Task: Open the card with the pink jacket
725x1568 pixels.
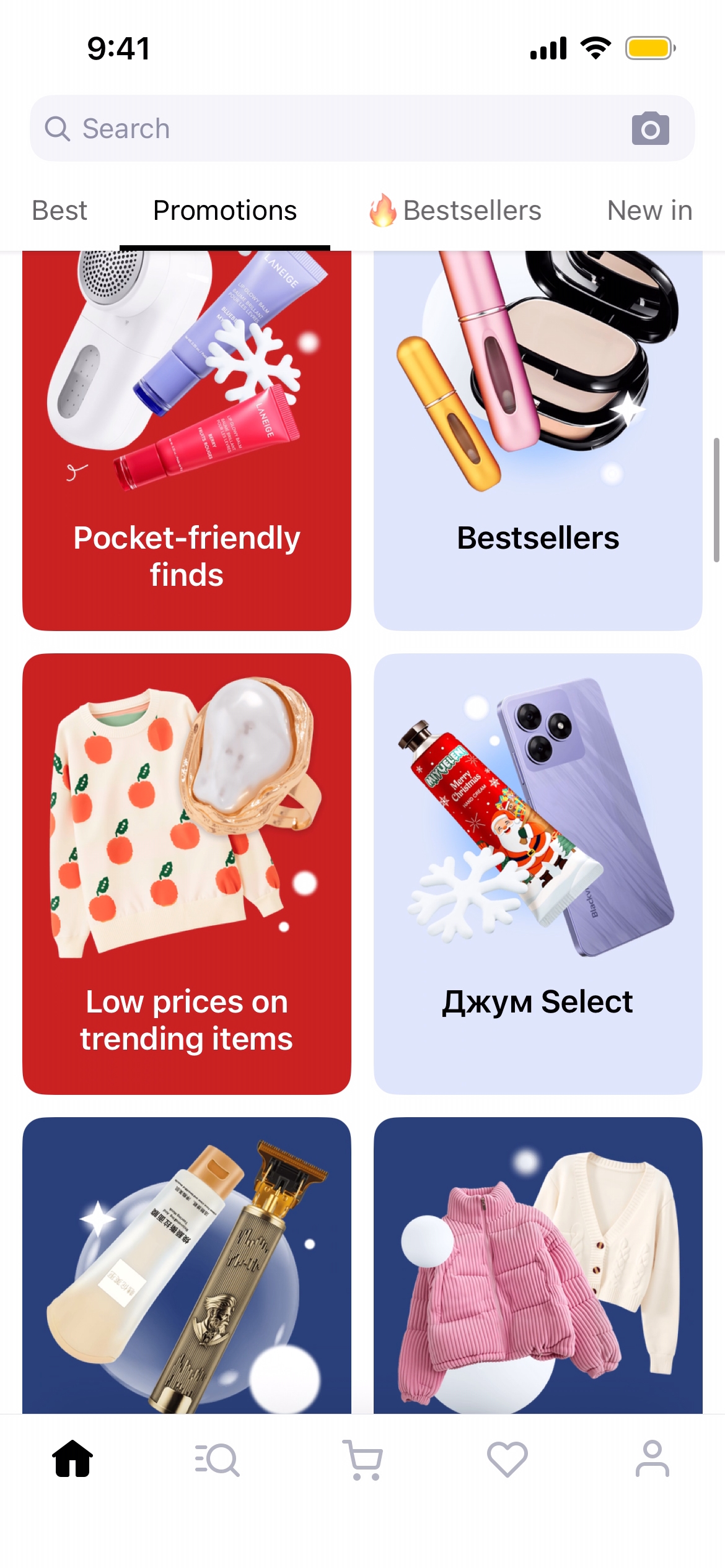Action: point(538,1266)
